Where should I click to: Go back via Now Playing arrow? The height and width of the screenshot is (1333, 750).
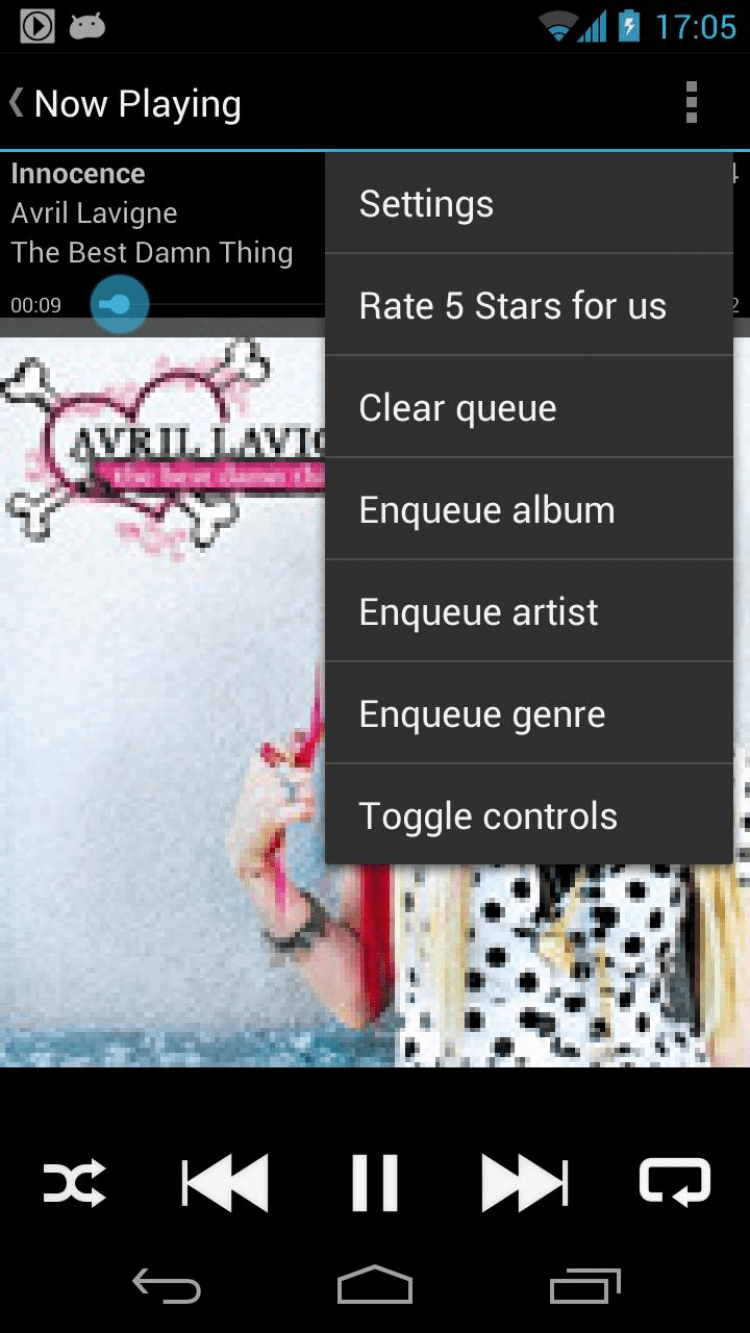pyautogui.click(x=18, y=103)
